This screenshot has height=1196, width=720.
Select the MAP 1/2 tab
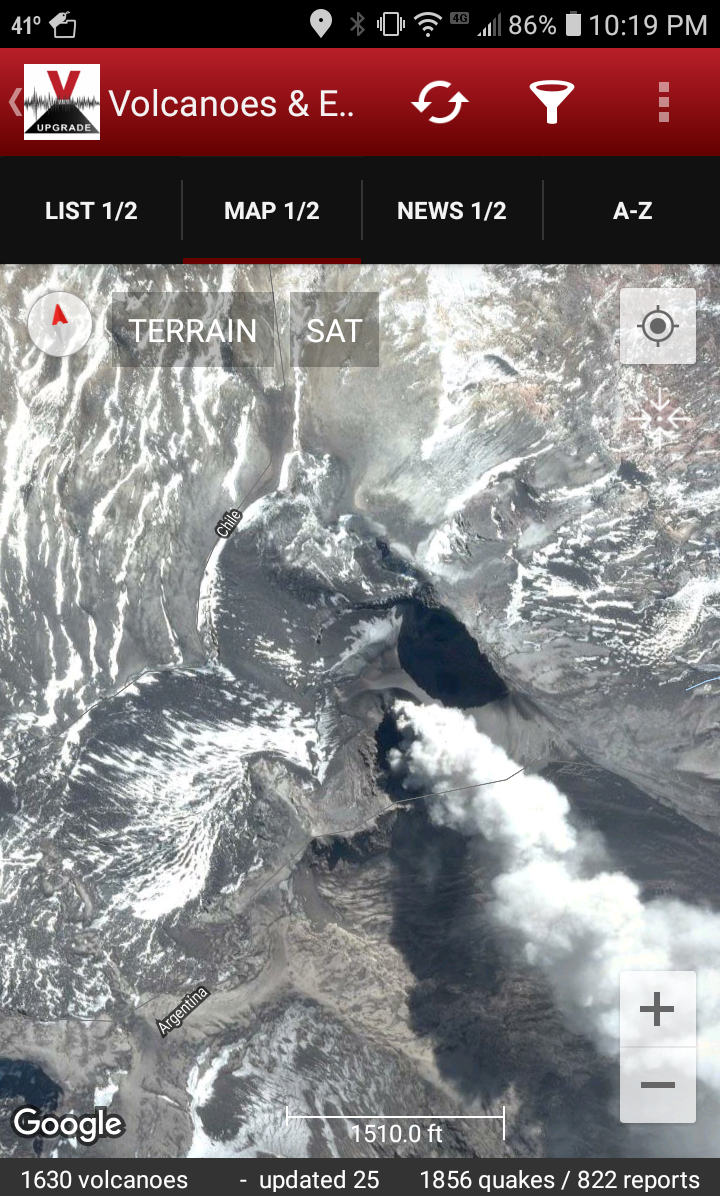(x=272, y=211)
